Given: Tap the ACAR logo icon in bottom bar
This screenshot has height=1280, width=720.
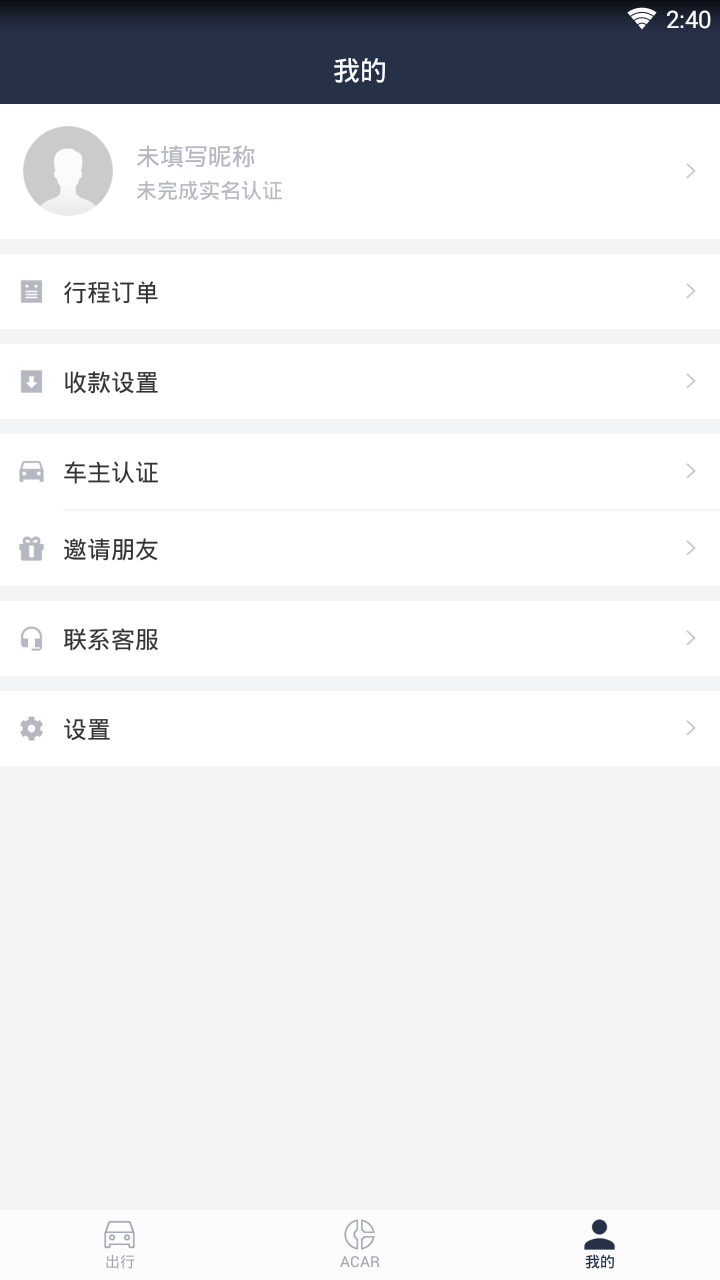Looking at the screenshot, I should (x=360, y=1232).
